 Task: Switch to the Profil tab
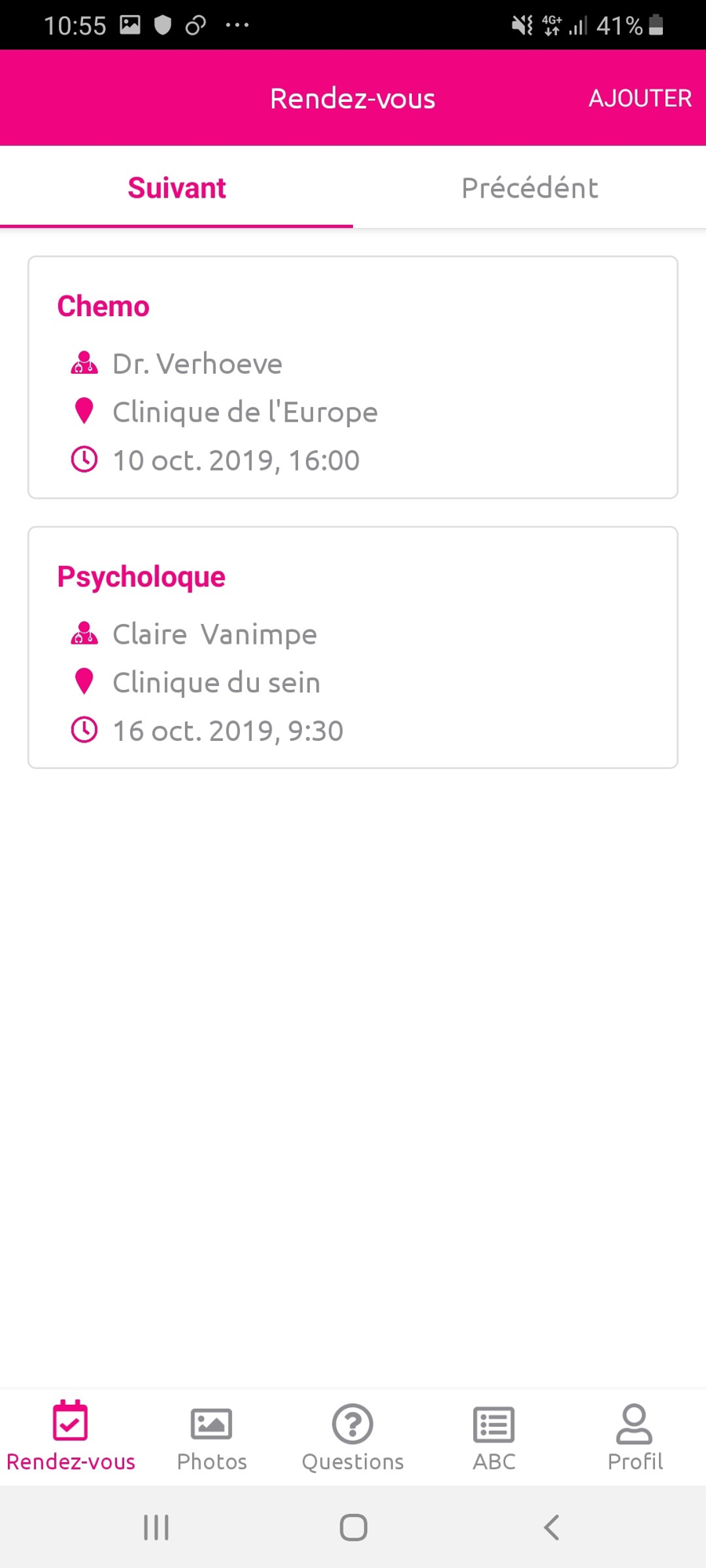point(635,1439)
